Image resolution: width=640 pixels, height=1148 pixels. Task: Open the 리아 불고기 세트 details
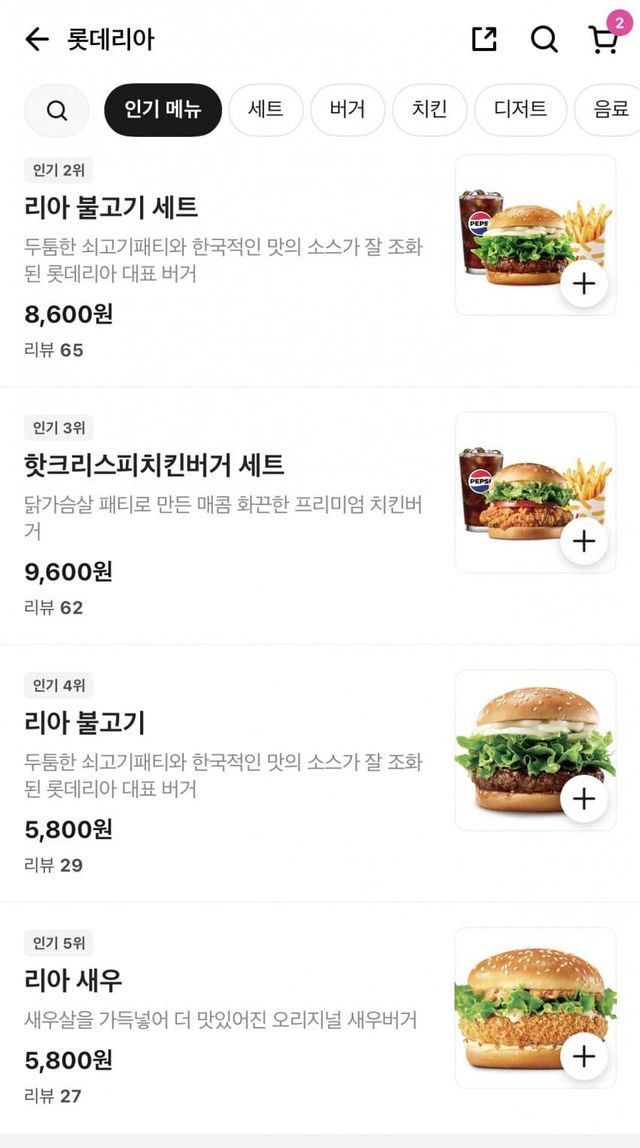(x=111, y=208)
